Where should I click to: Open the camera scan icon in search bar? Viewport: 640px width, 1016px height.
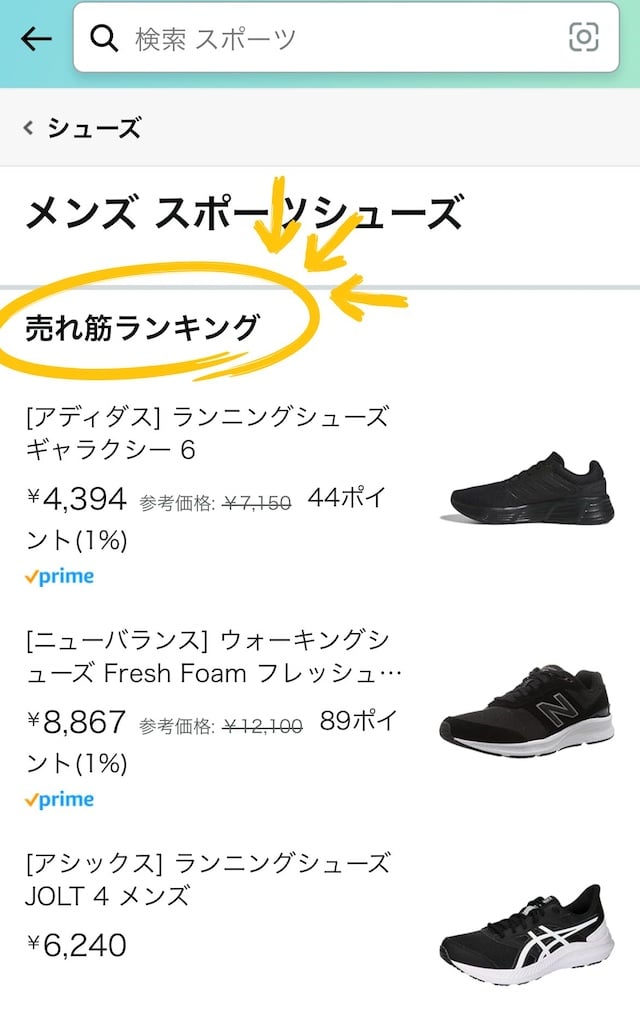583,39
